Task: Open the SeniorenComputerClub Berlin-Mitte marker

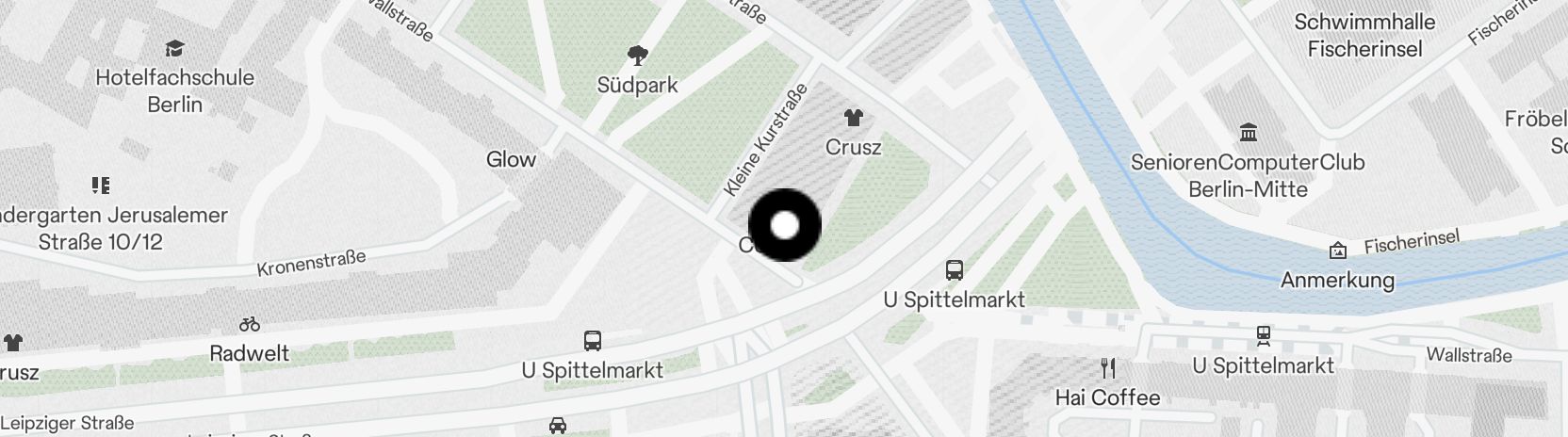Action: point(1249,132)
